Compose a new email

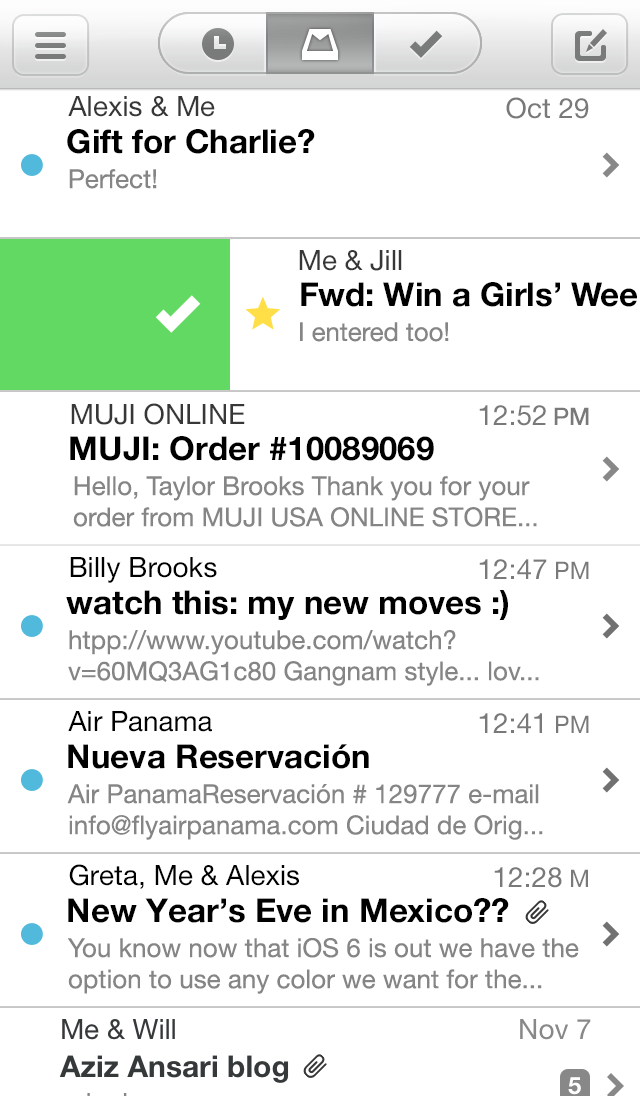590,45
